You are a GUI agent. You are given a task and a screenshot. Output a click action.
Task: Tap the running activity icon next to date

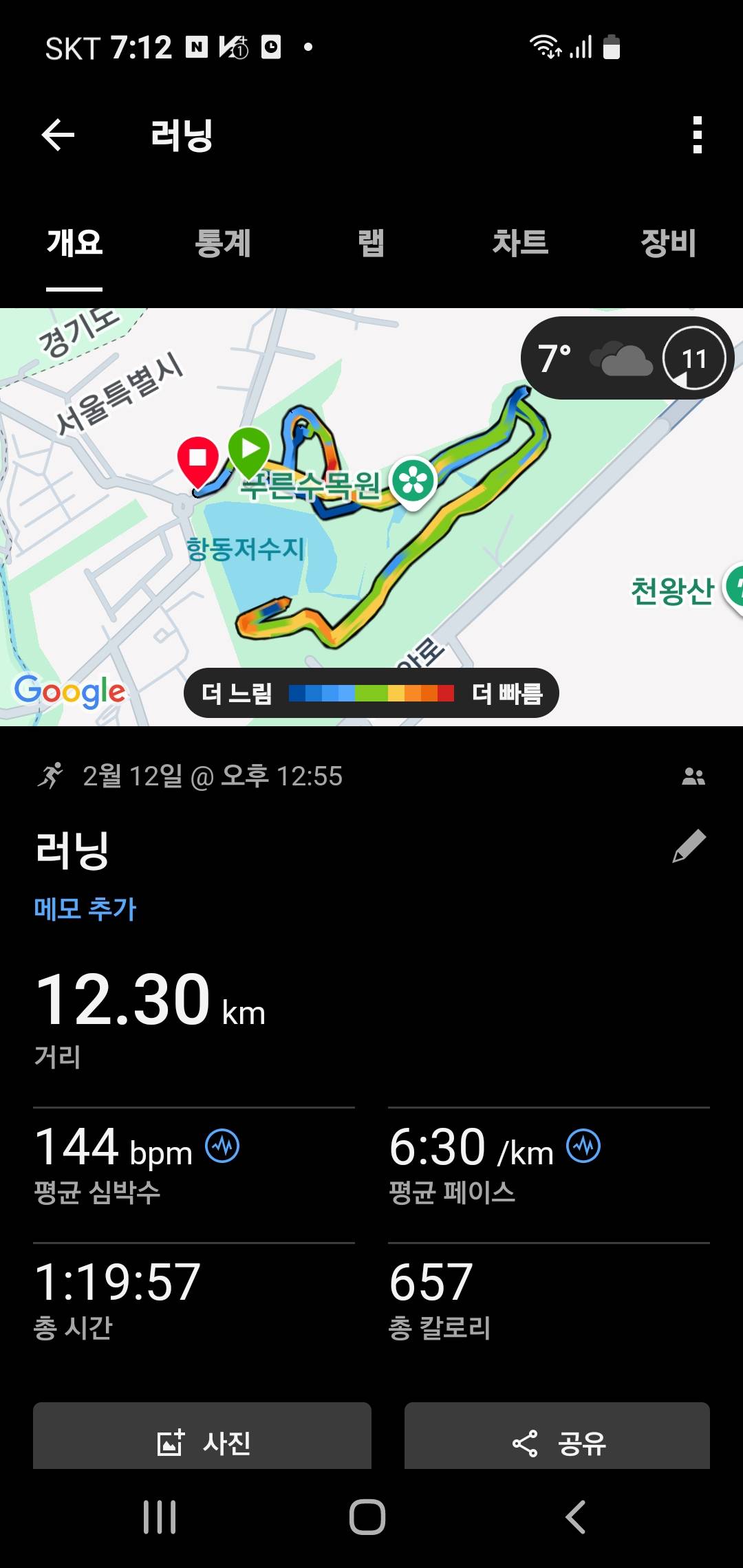(52, 777)
